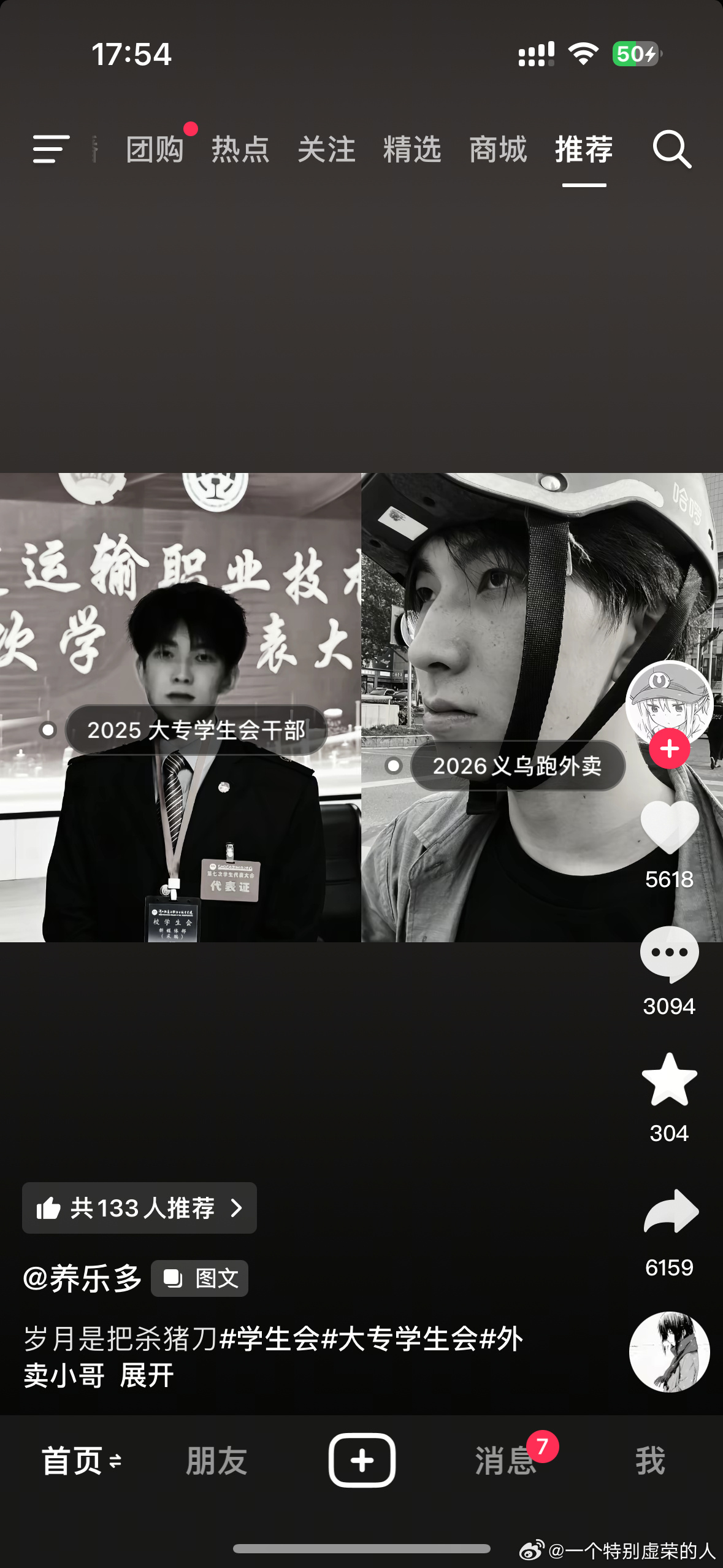
Task: Open @养乐多's profile
Action: coord(82,1279)
